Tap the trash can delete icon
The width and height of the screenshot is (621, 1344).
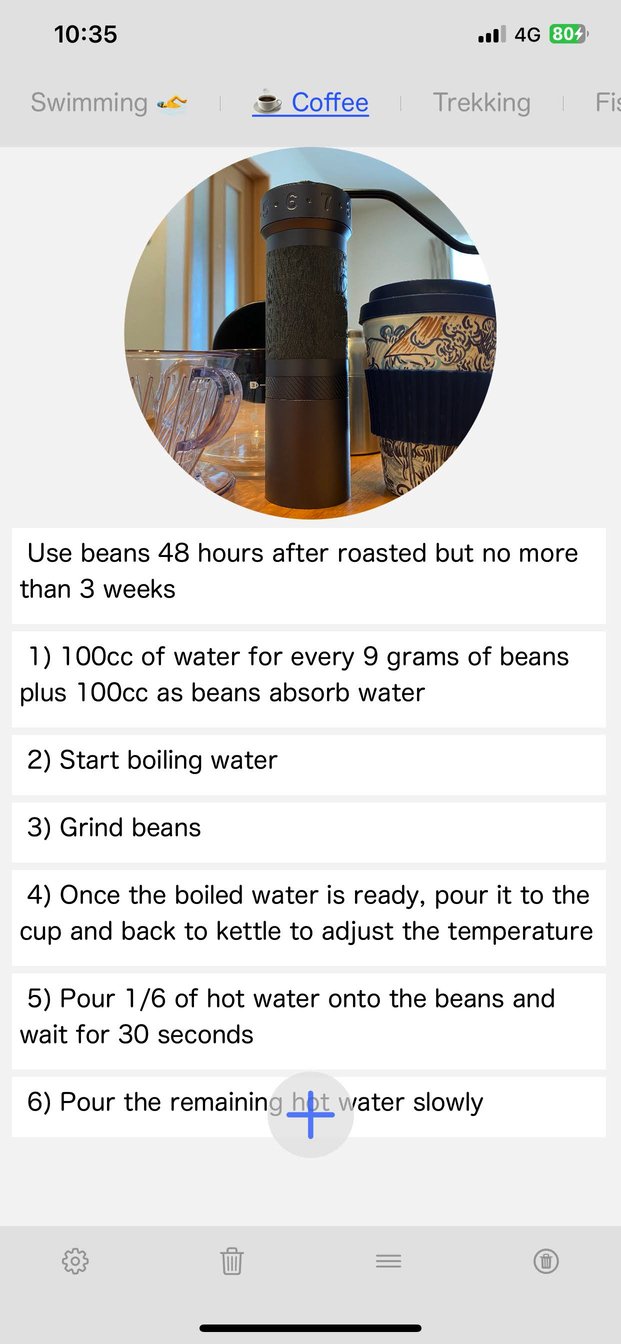pos(232,1261)
